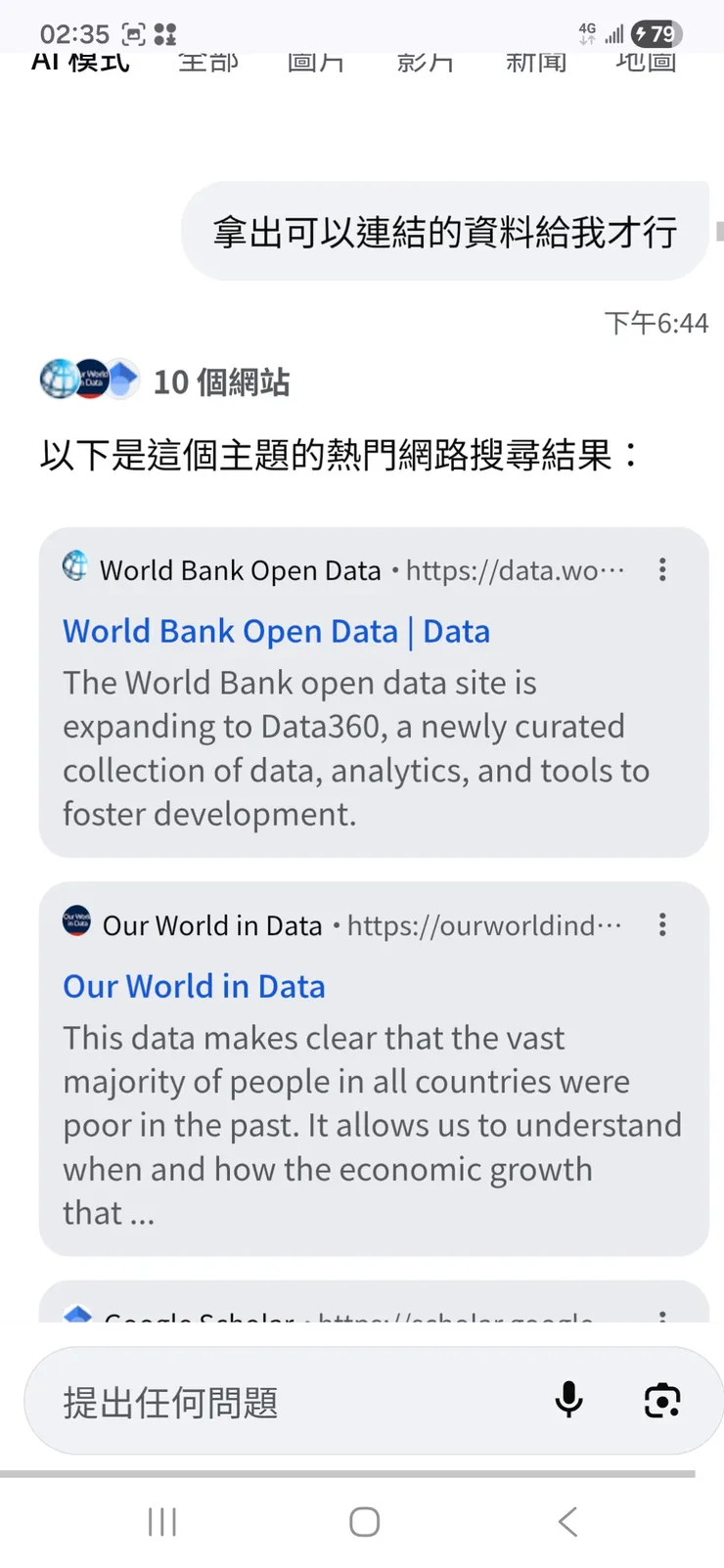The width and height of the screenshot is (724, 1568).
Task: Switch to the 影片 tab
Action: (427, 61)
